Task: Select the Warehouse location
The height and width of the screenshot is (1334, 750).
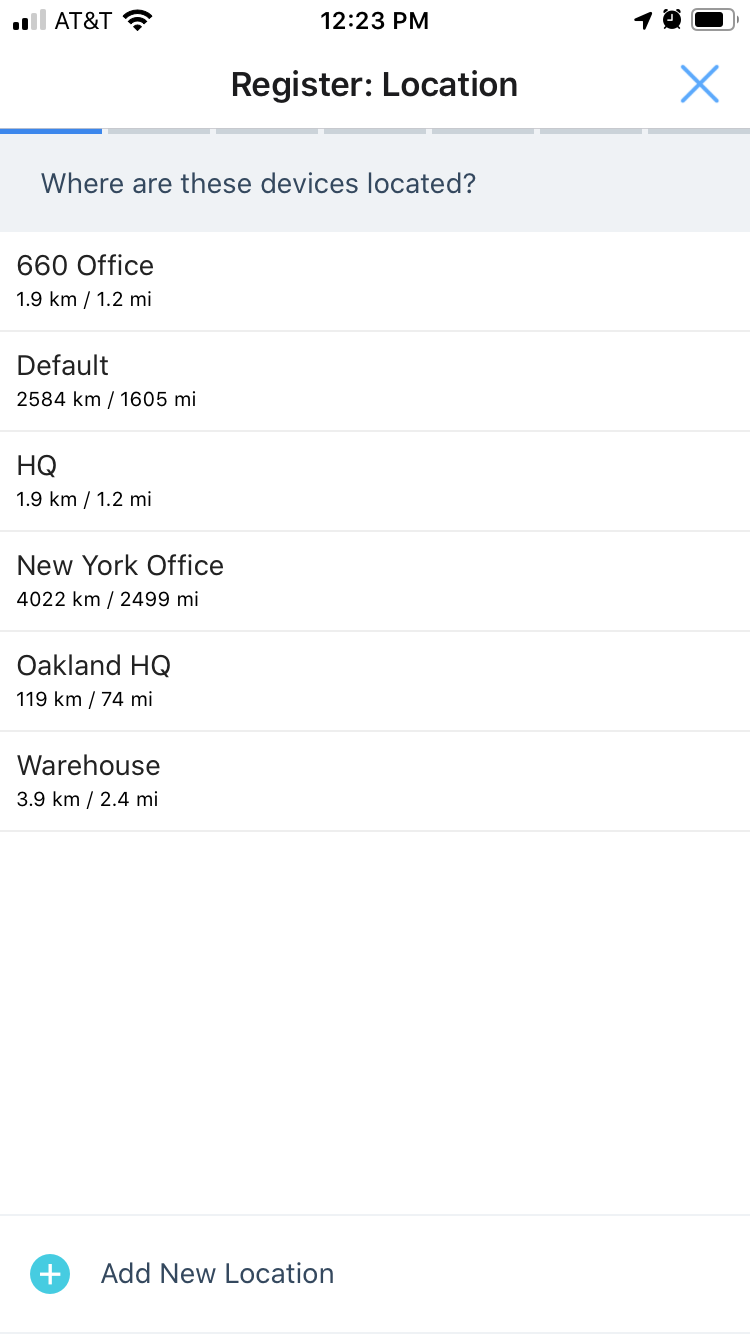Action: (x=375, y=781)
